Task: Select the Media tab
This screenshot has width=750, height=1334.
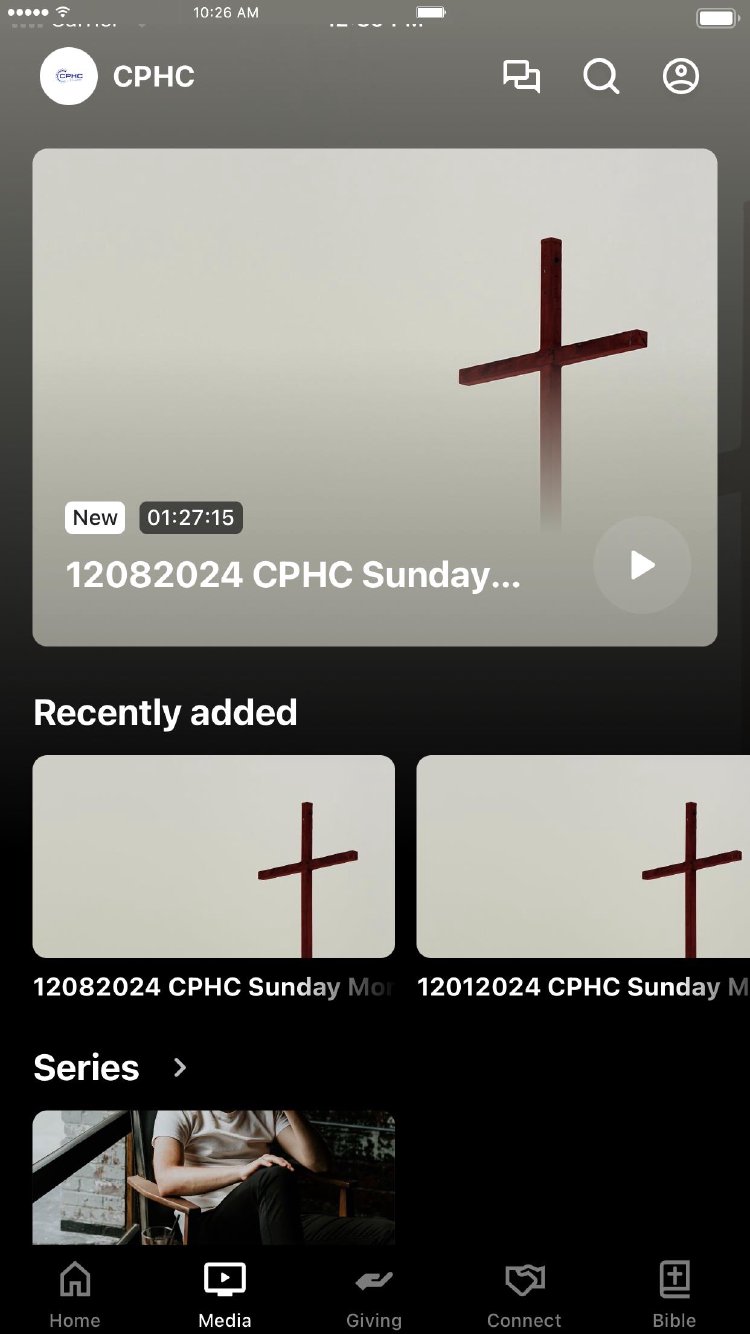Action: (x=225, y=1293)
